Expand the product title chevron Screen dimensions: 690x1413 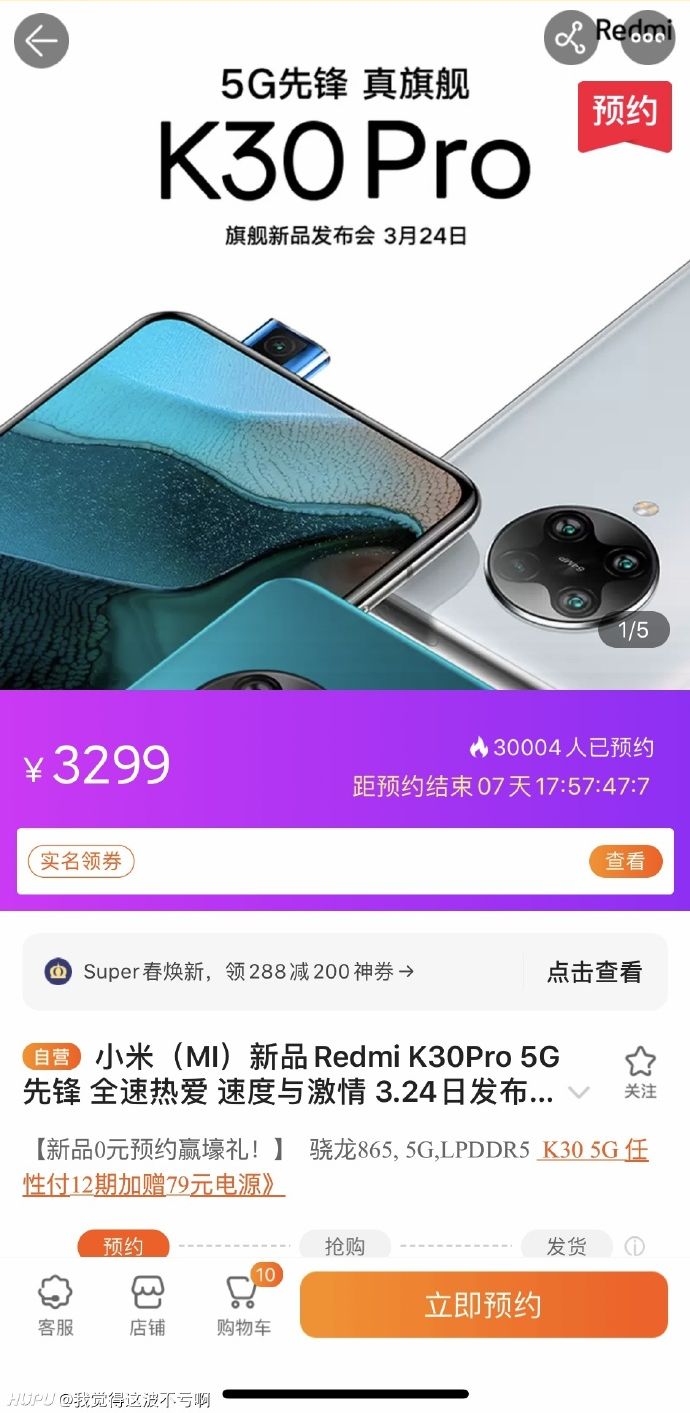tap(579, 1092)
